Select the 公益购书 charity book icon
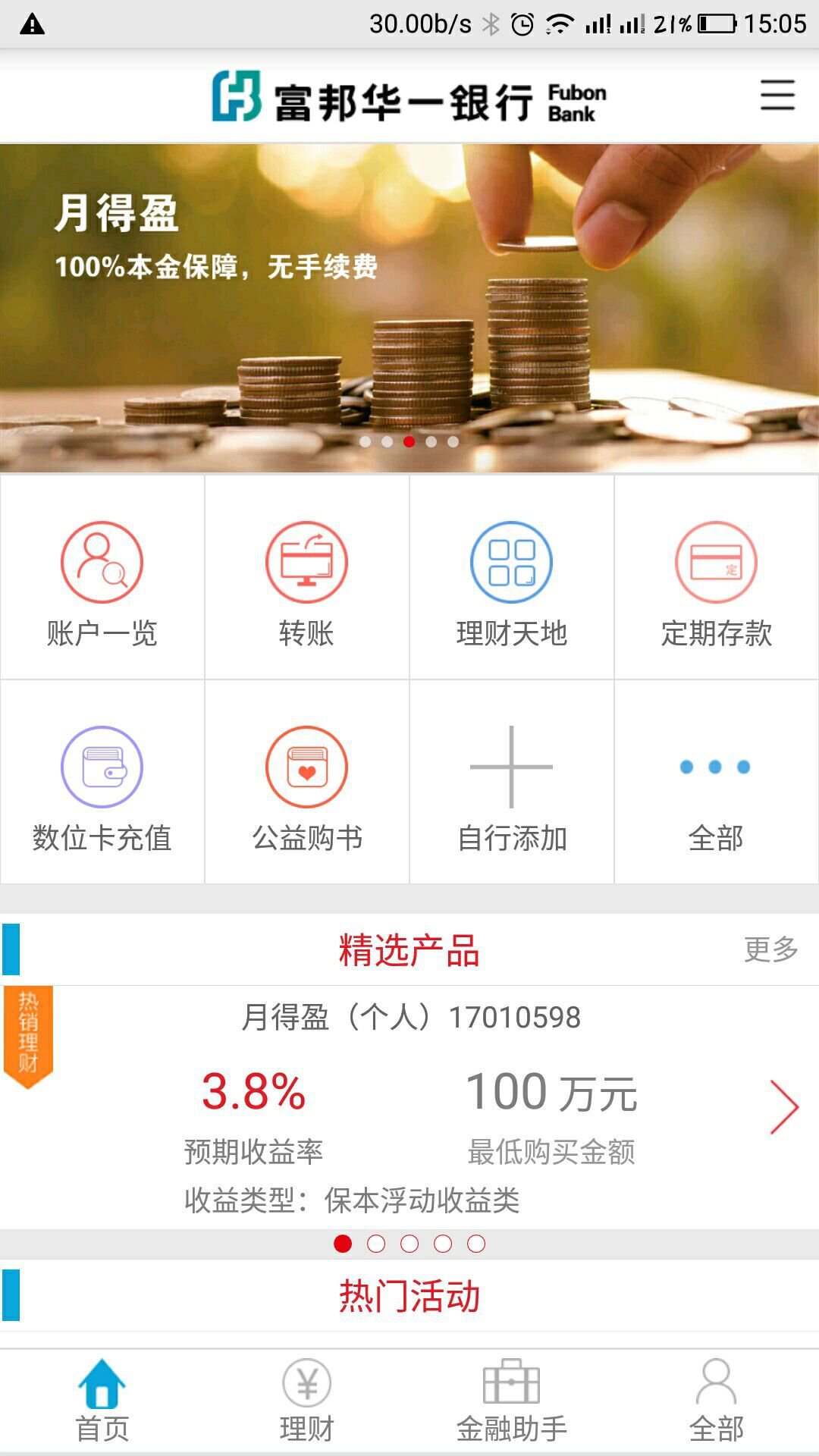The width and height of the screenshot is (819, 1456). [306, 767]
